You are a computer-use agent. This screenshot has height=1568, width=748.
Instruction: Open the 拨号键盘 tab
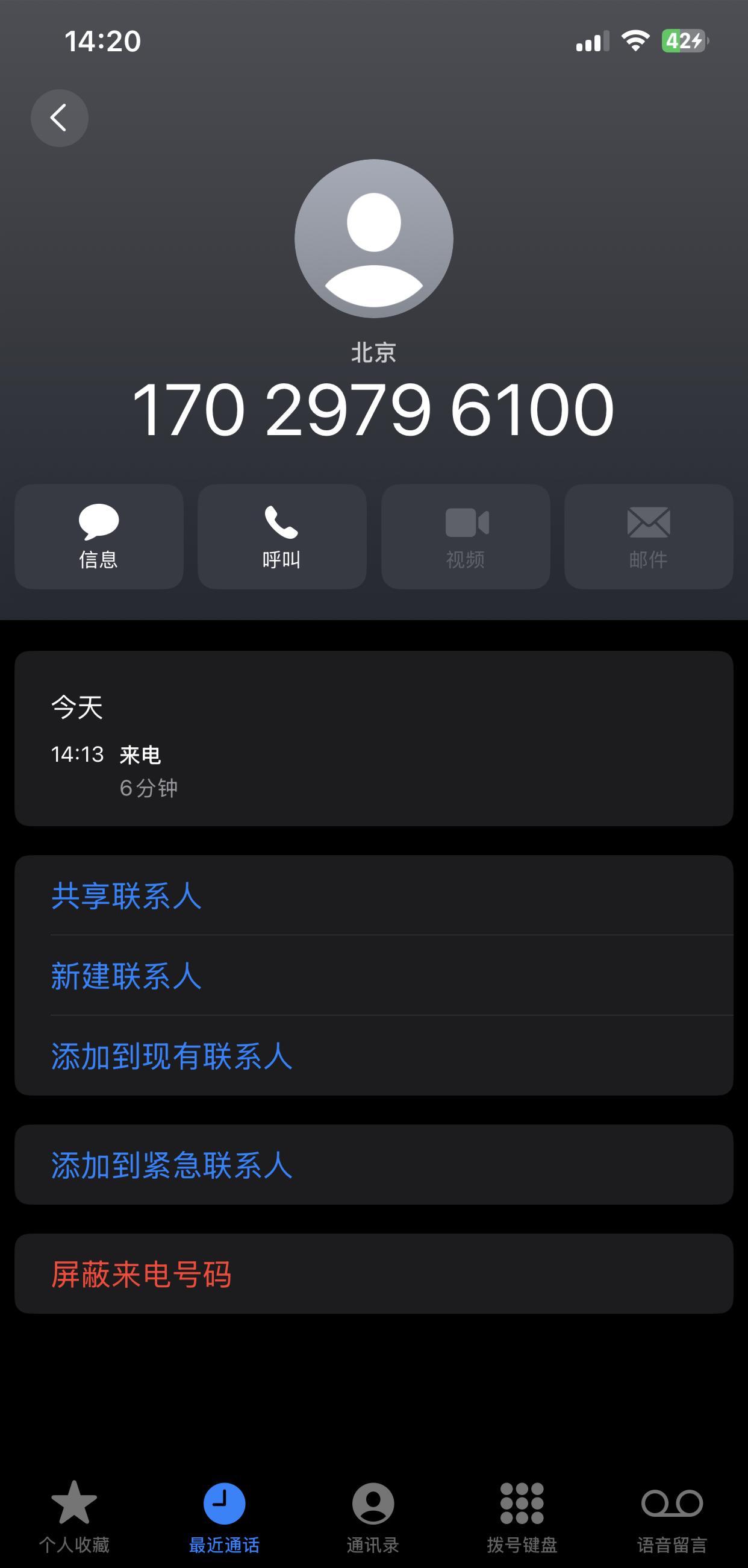tap(522, 1516)
